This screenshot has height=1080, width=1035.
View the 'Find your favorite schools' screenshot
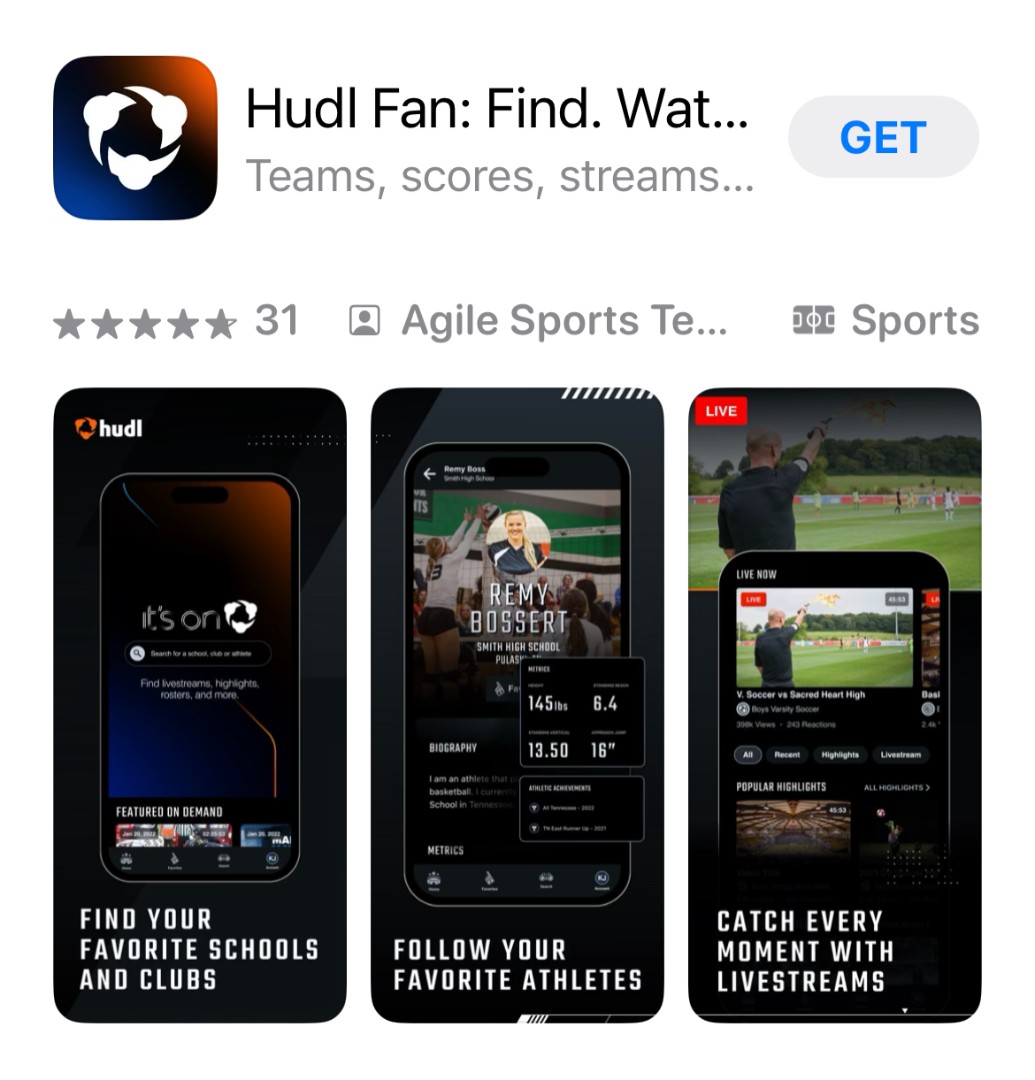(x=200, y=705)
